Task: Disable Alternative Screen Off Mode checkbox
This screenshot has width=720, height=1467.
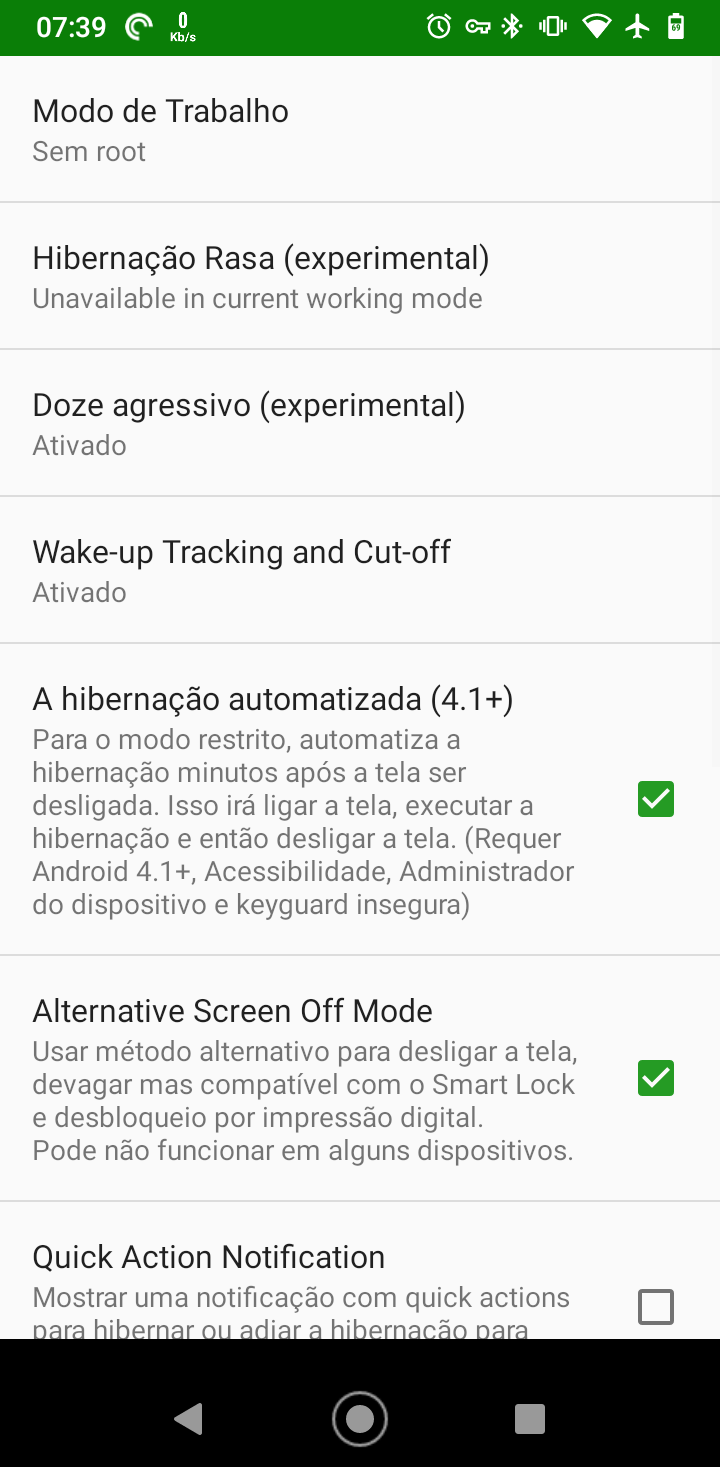Action: (x=656, y=1078)
